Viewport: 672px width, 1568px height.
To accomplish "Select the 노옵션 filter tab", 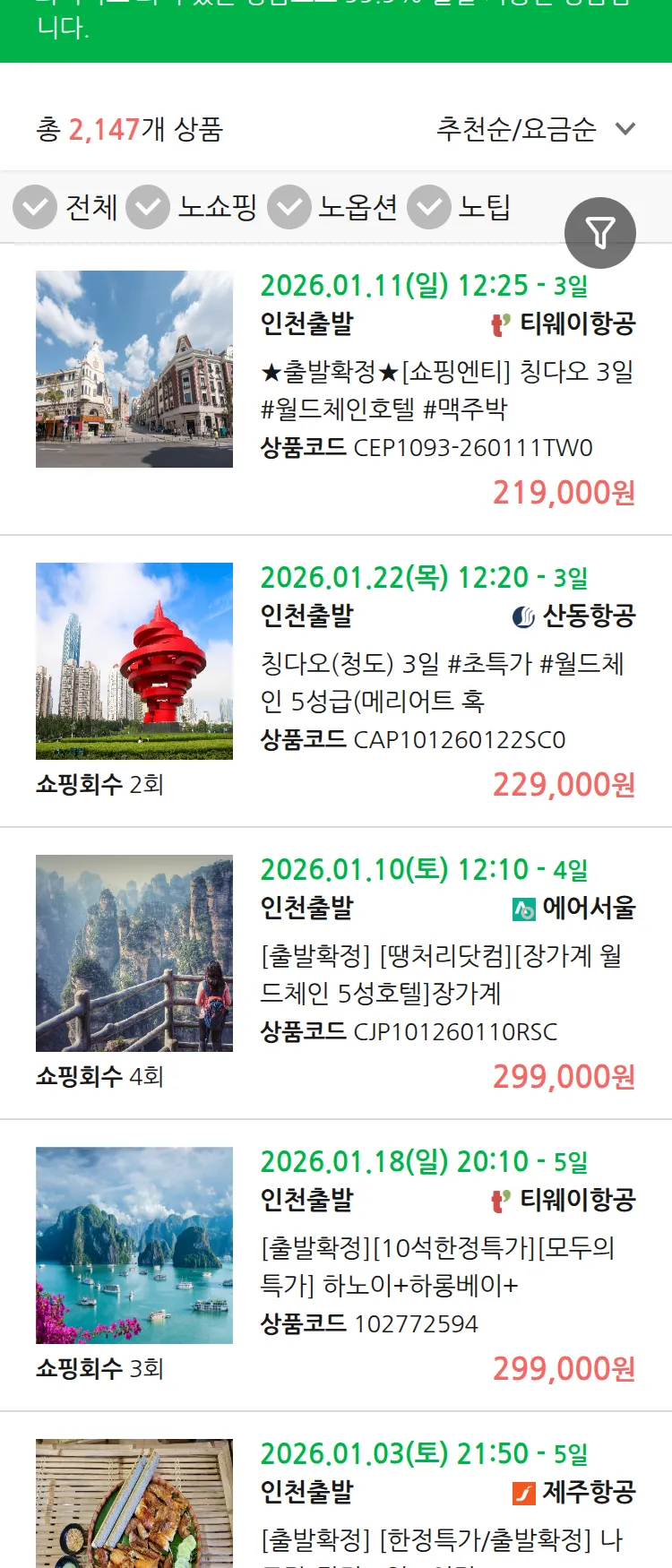I will pyautogui.click(x=357, y=207).
